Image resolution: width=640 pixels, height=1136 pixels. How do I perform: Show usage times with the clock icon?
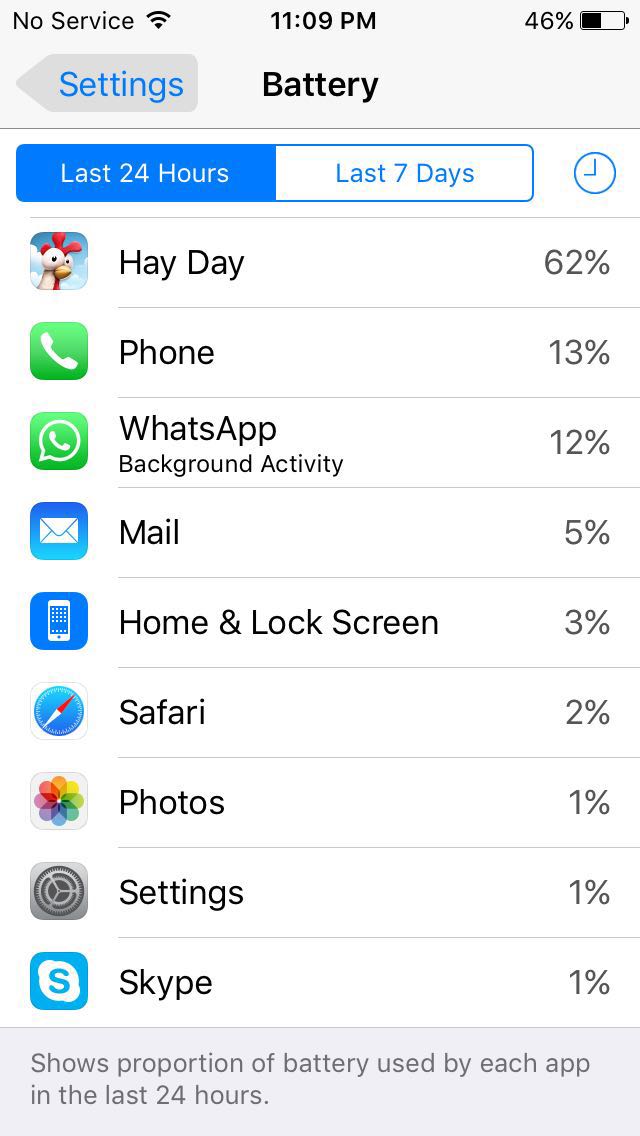point(594,174)
